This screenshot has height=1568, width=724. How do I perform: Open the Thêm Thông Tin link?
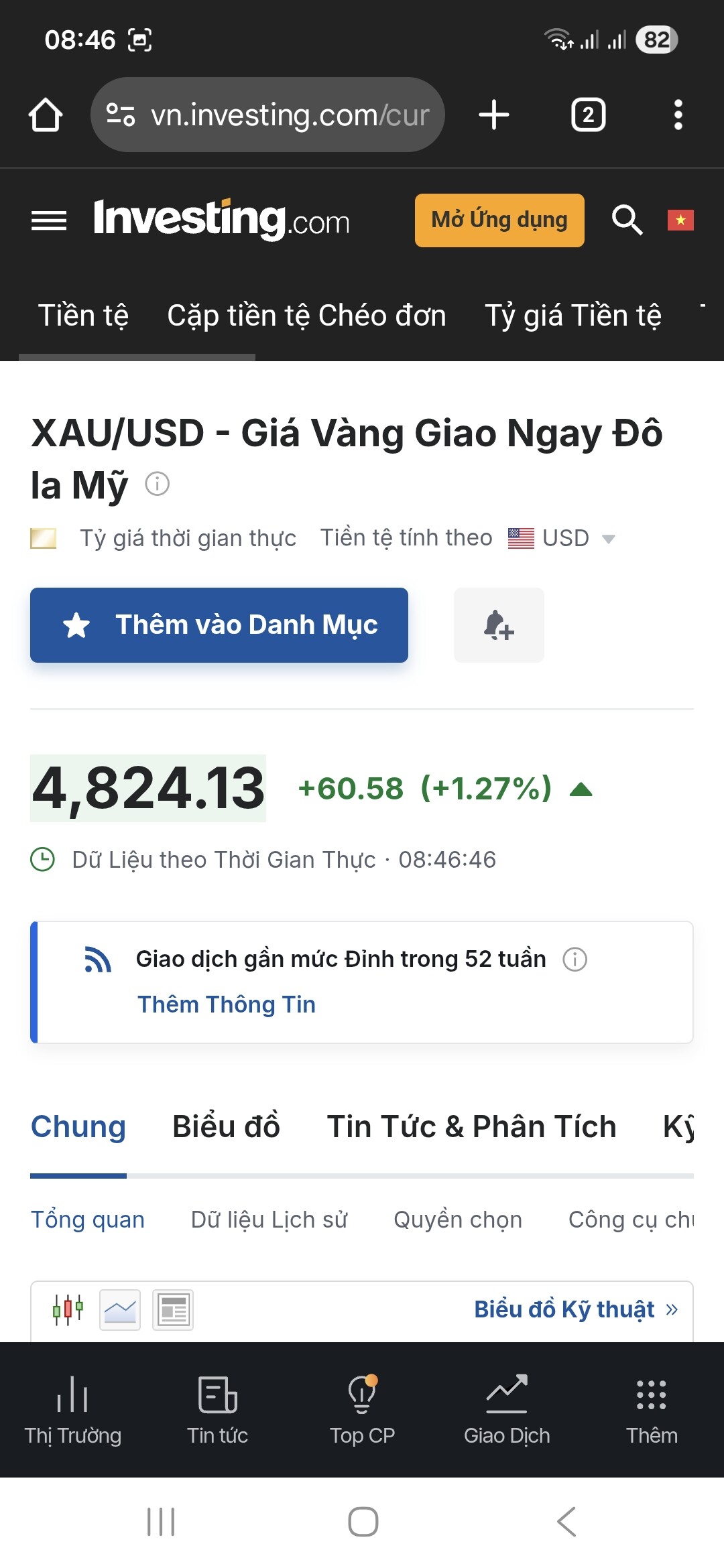[226, 1004]
